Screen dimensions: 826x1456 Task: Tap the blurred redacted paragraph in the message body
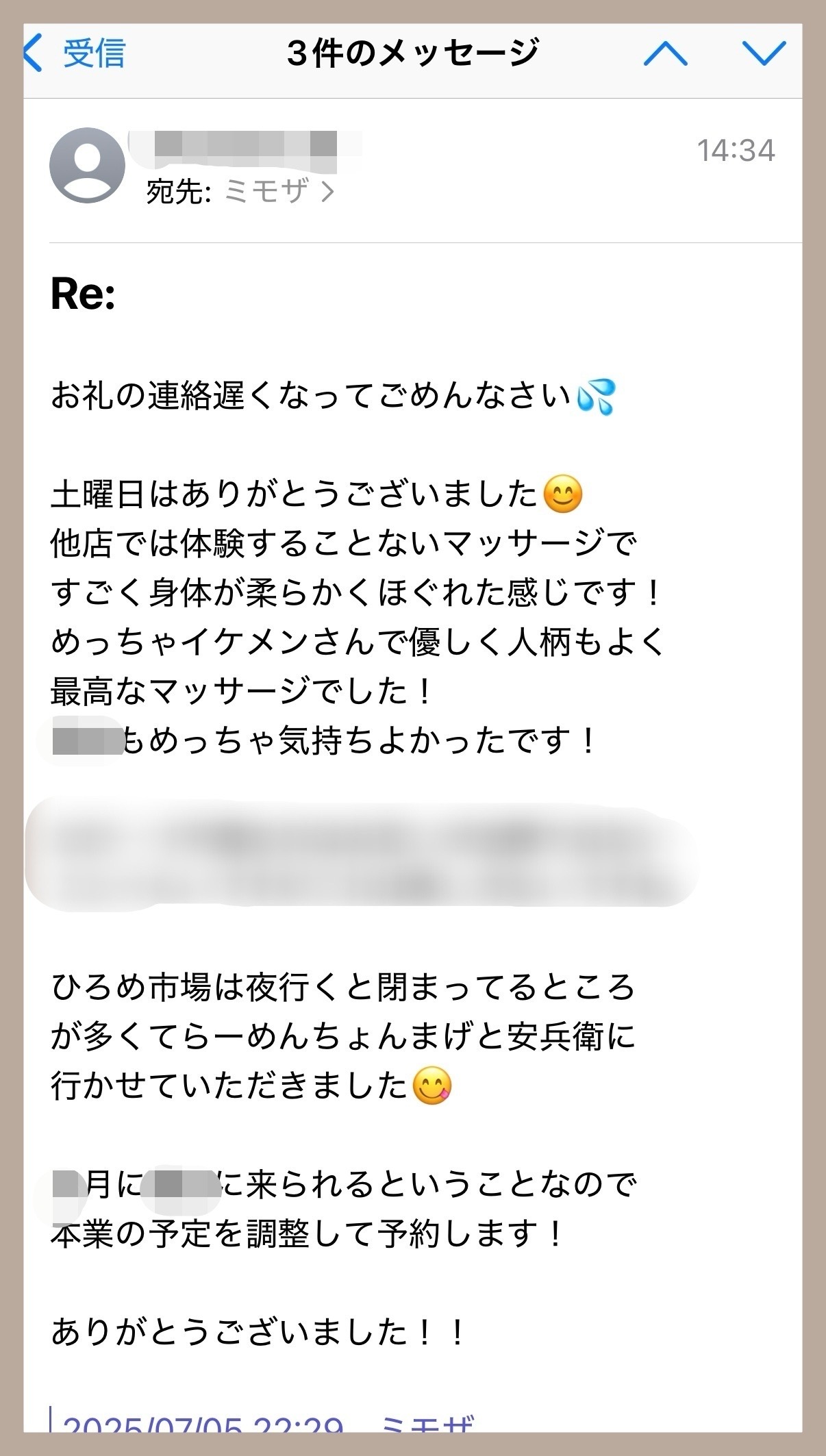356,856
